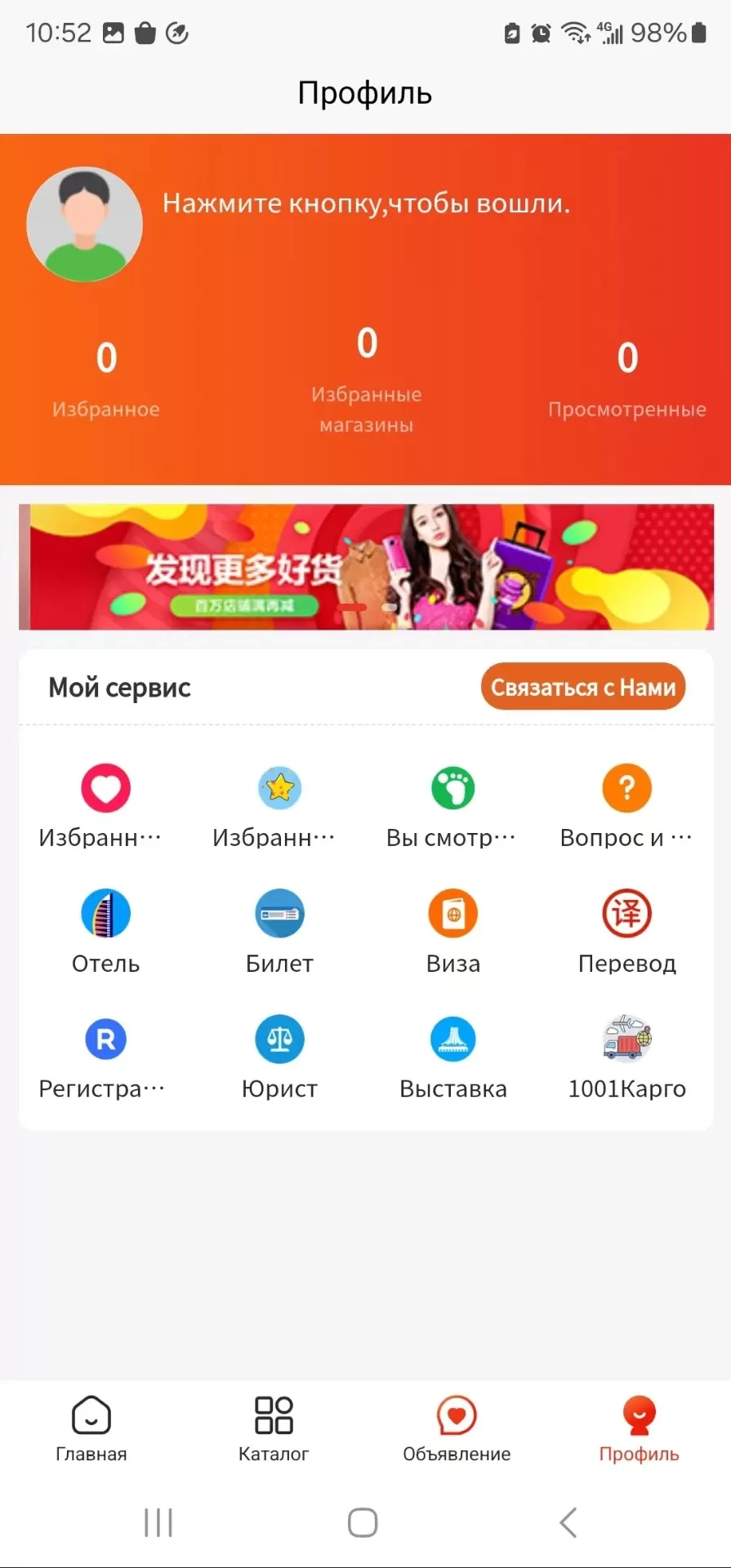The width and height of the screenshot is (731, 1568).
Task: View the 'Просмотренные' items counter
Action: (x=626, y=378)
